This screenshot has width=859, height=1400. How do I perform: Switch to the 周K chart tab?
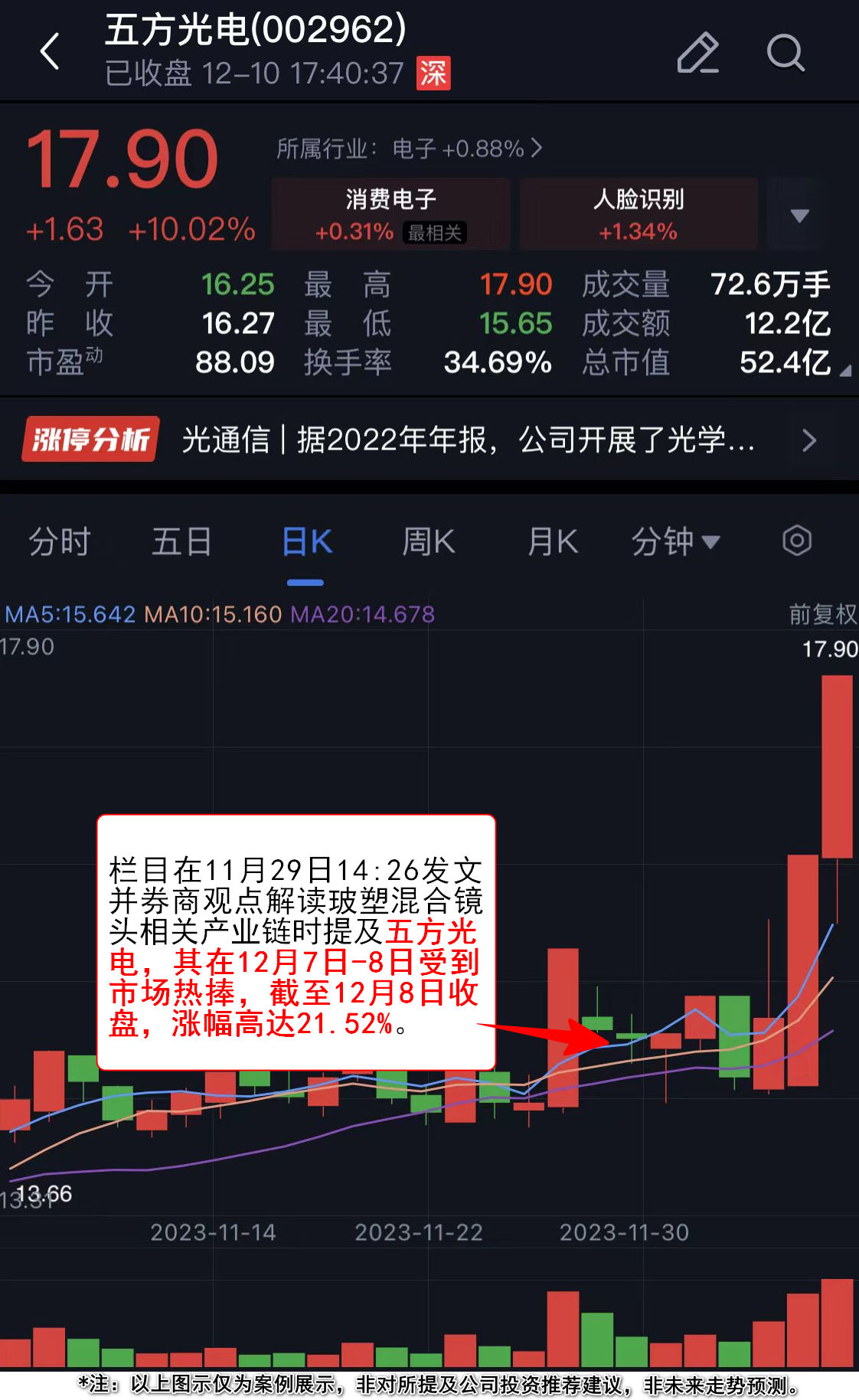pos(429,542)
